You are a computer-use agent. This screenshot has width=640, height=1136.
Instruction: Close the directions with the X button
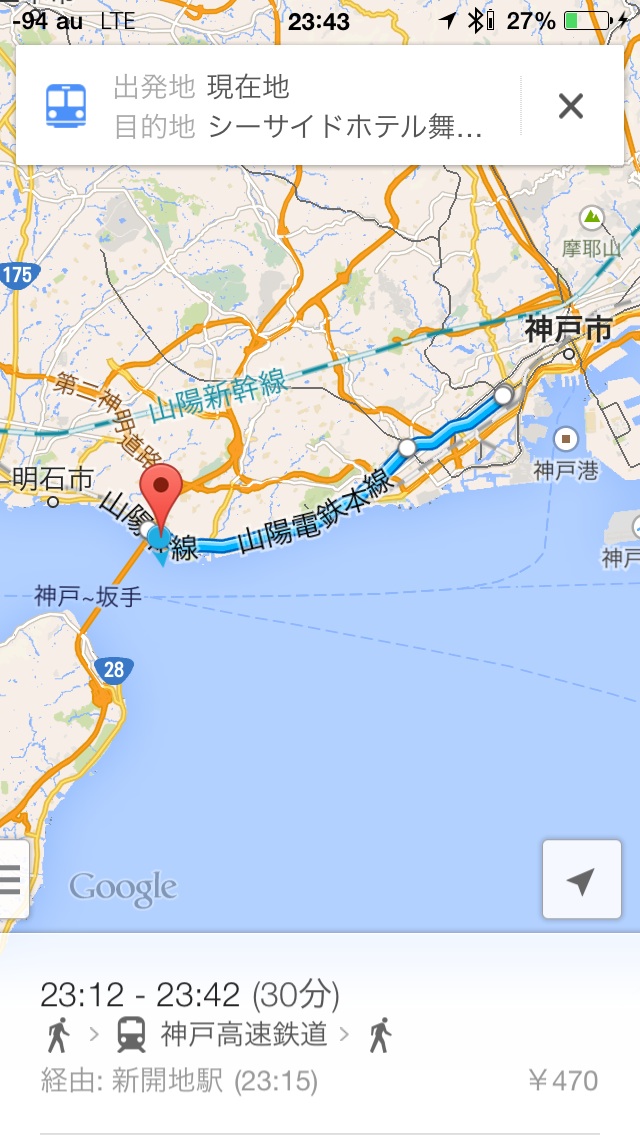[x=571, y=106]
